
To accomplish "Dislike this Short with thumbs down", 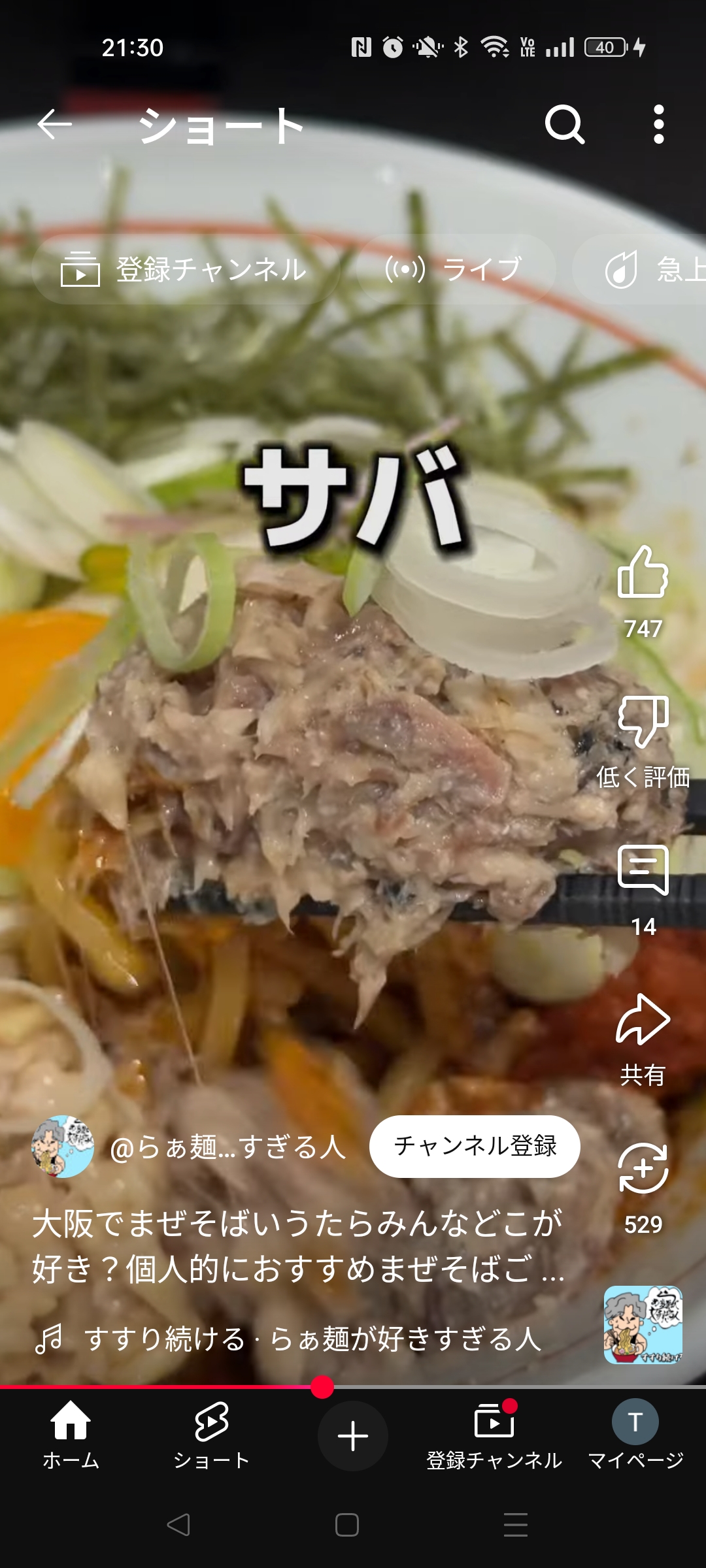I will (x=643, y=722).
